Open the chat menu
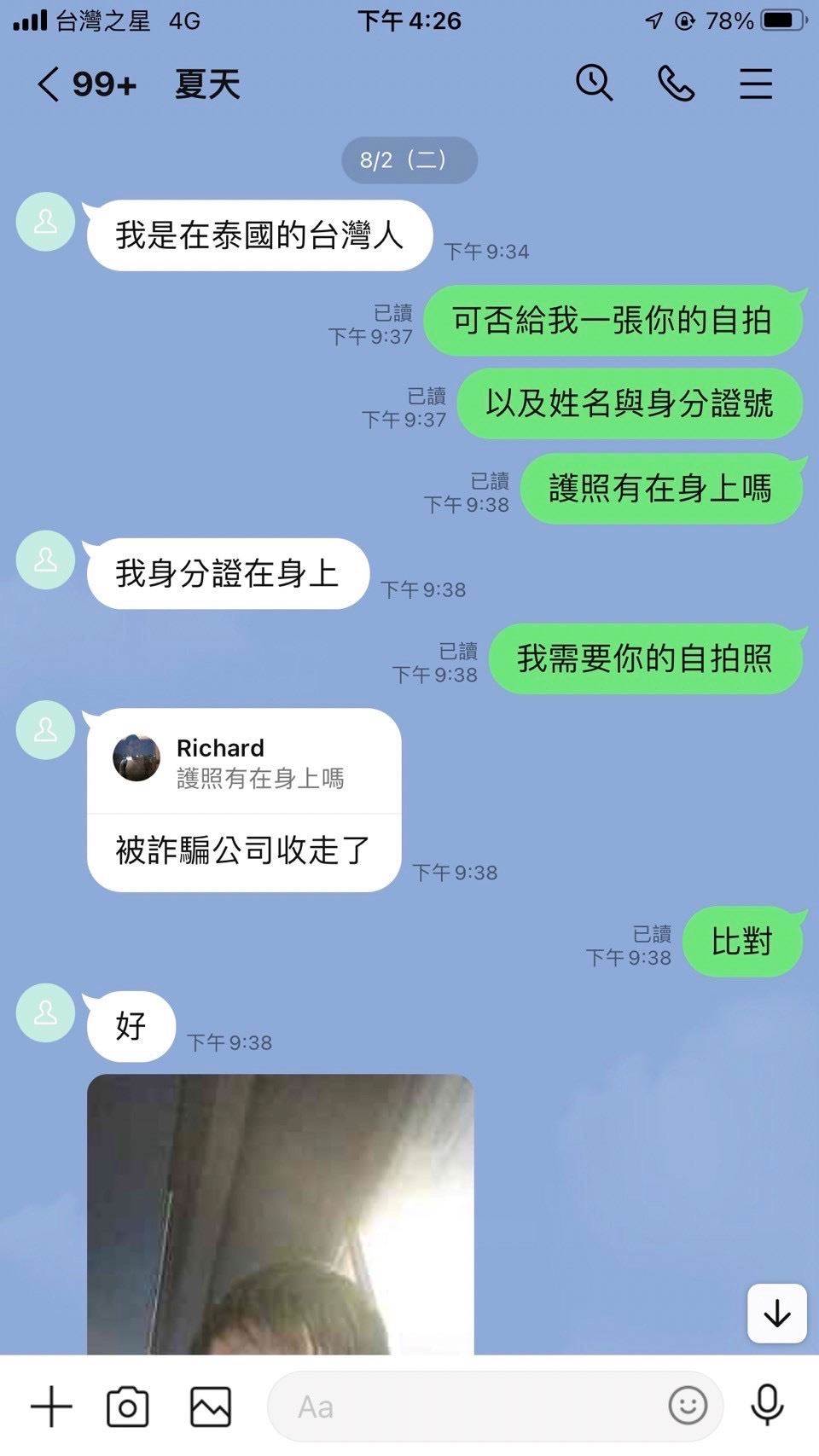819x1456 pixels. [755, 84]
